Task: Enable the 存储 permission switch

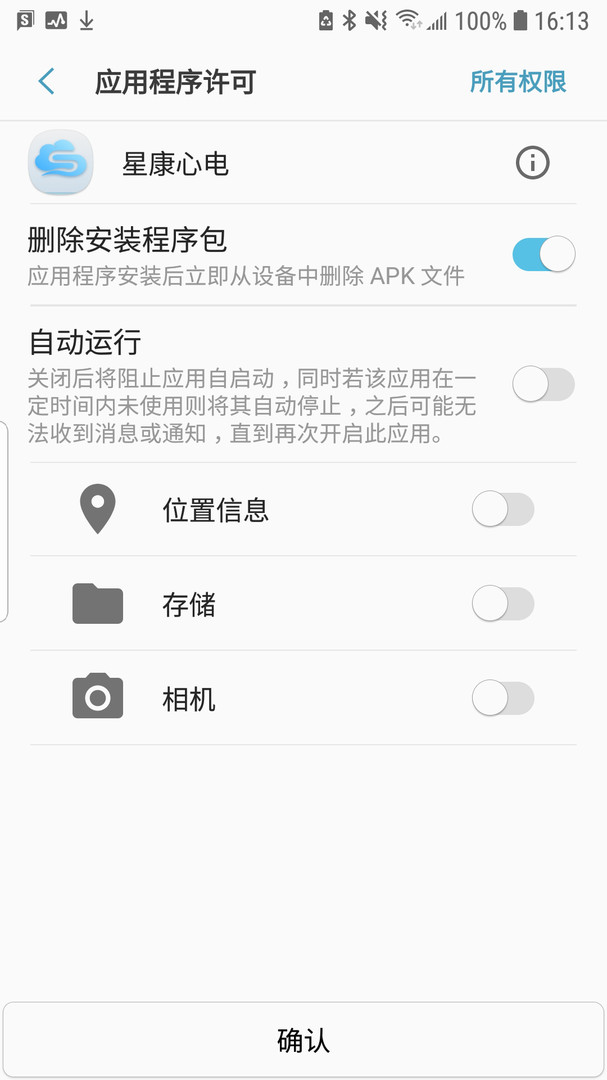Action: point(503,604)
